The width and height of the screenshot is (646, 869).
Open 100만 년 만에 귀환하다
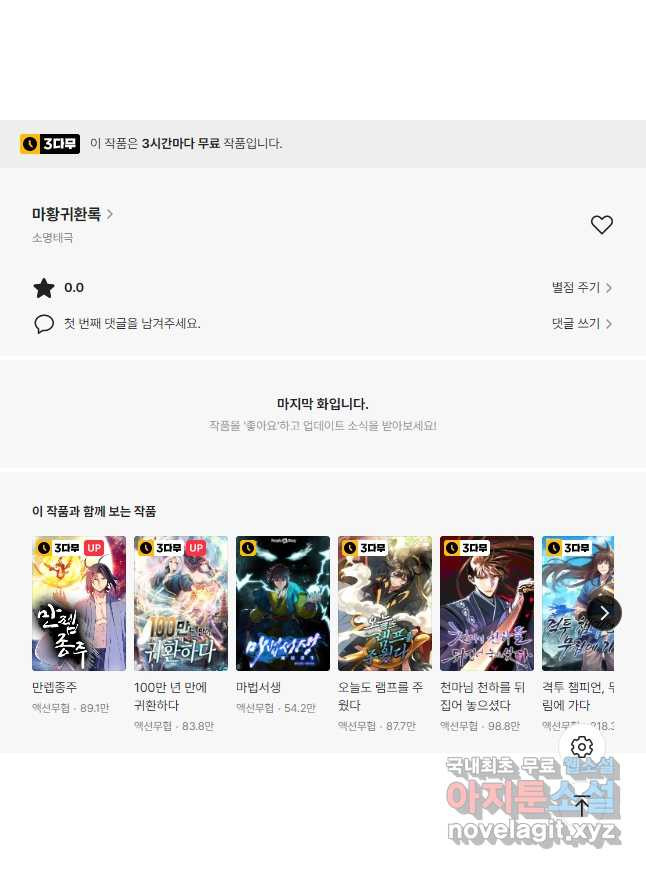tap(181, 603)
